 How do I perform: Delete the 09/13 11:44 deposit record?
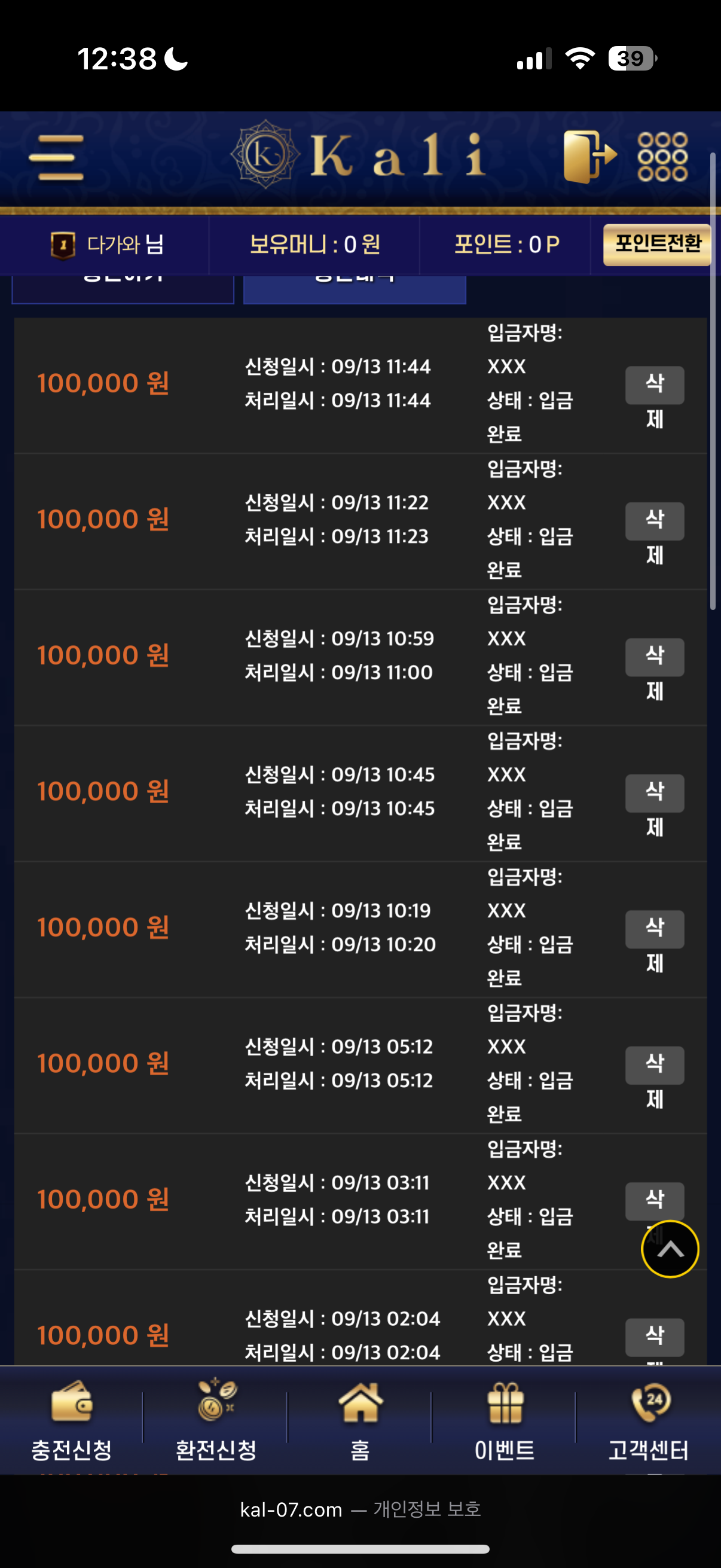(x=654, y=385)
